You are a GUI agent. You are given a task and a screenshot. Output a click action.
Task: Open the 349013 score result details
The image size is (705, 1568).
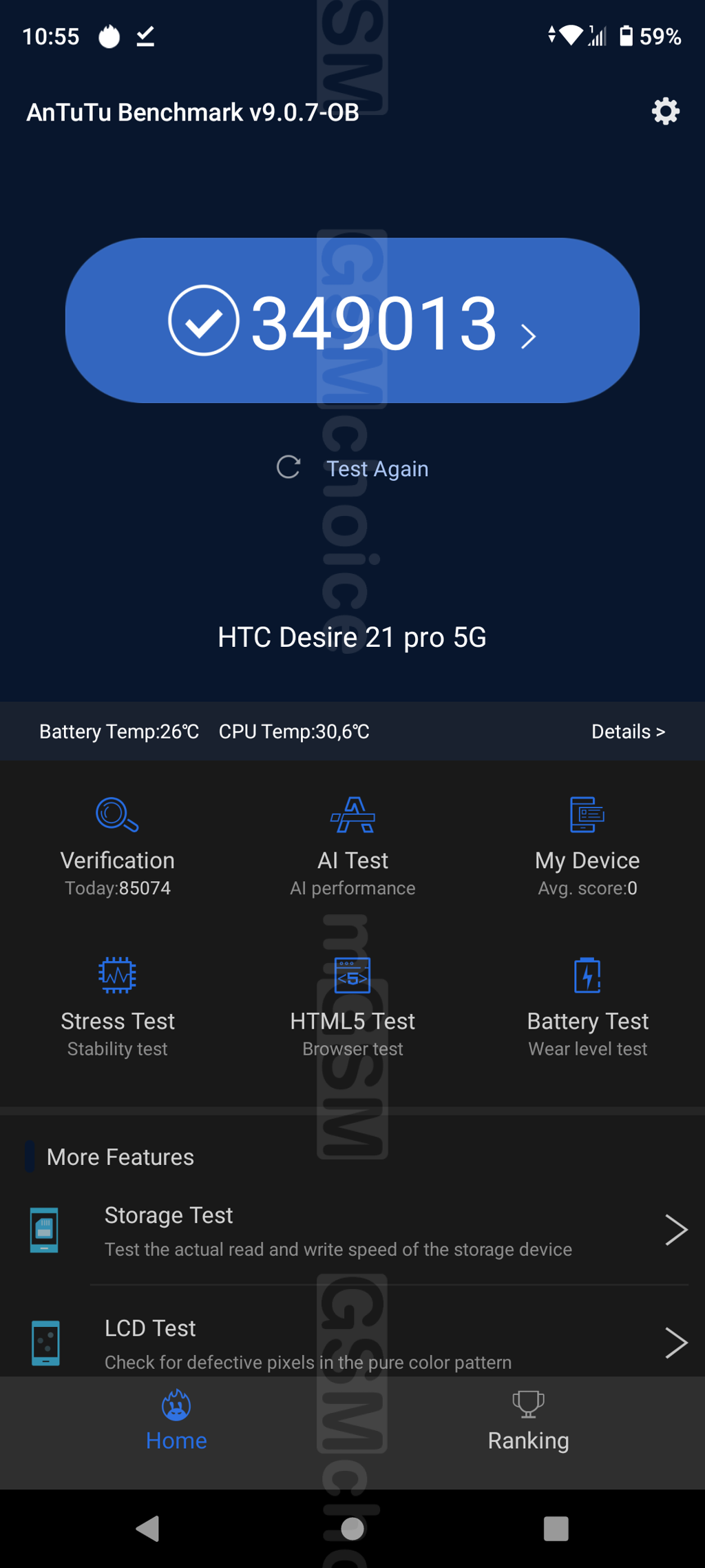(x=352, y=321)
